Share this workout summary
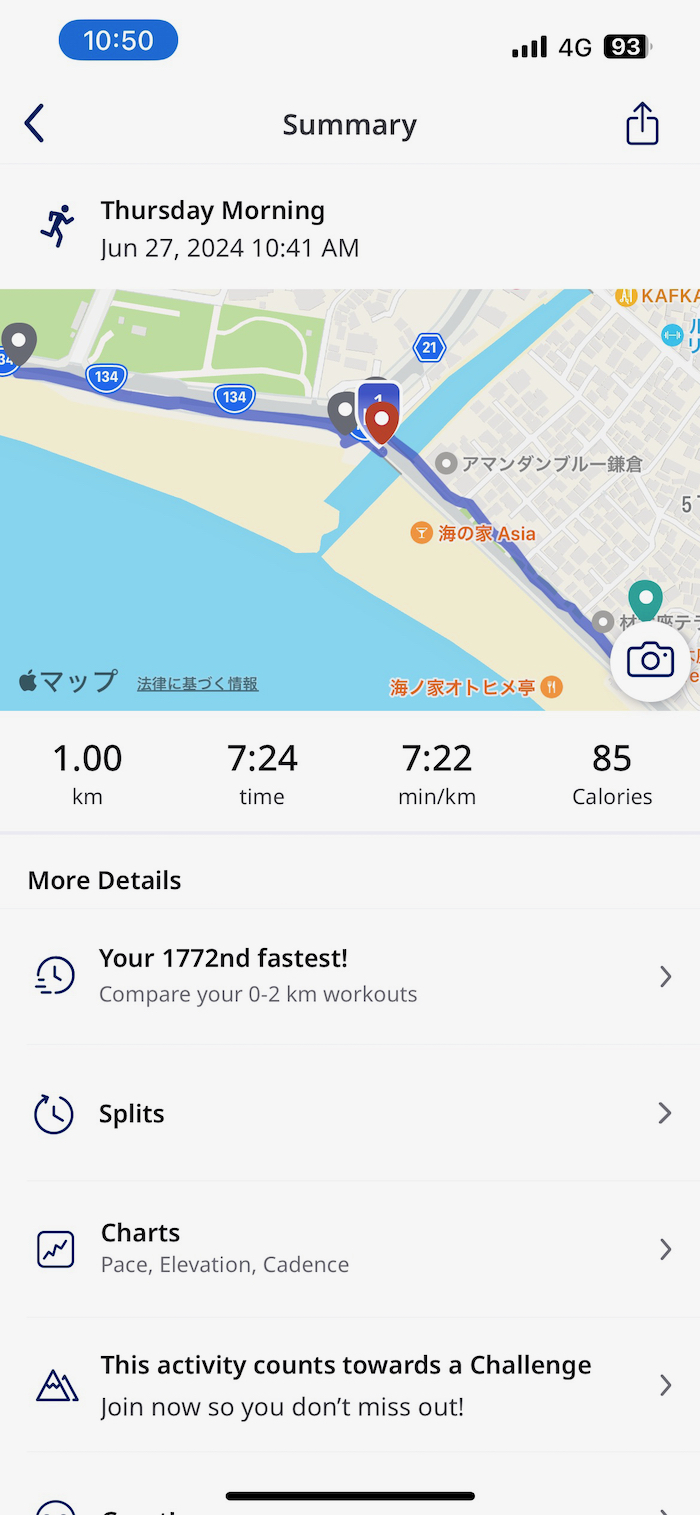The width and height of the screenshot is (700, 1515). [x=641, y=124]
